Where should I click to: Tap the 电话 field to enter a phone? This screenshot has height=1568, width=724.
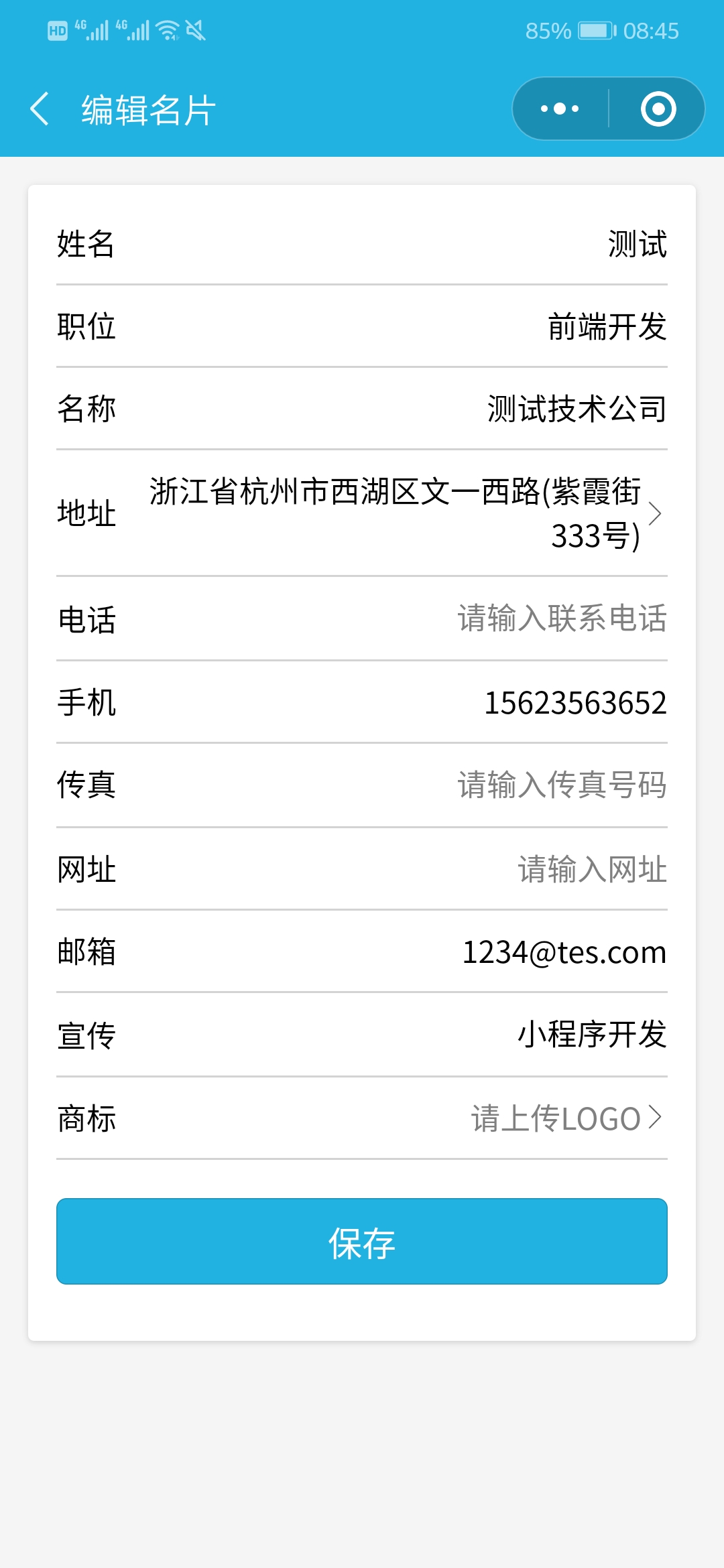[x=362, y=618]
